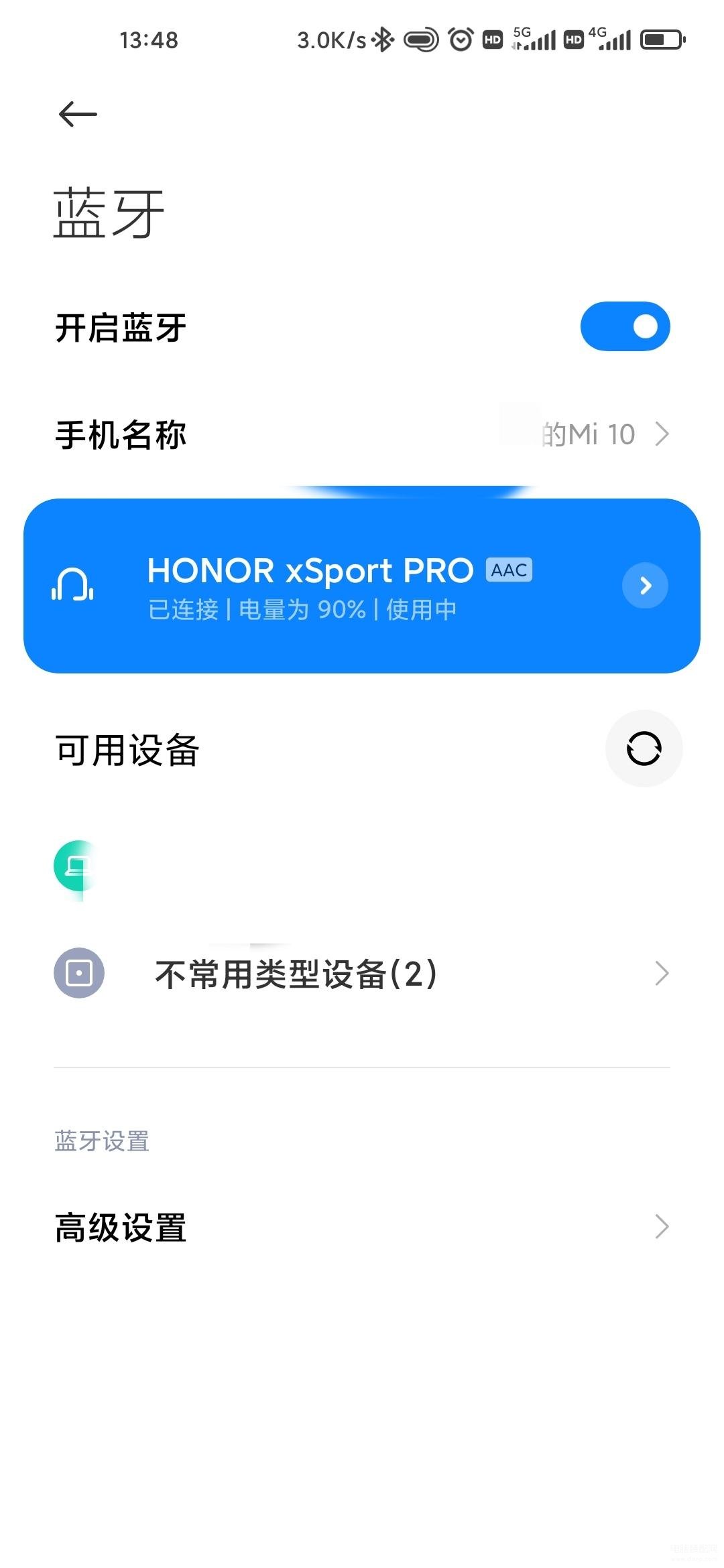
Task: Turn off the 开启蓝牙 switch
Action: [x=625, y=326]
